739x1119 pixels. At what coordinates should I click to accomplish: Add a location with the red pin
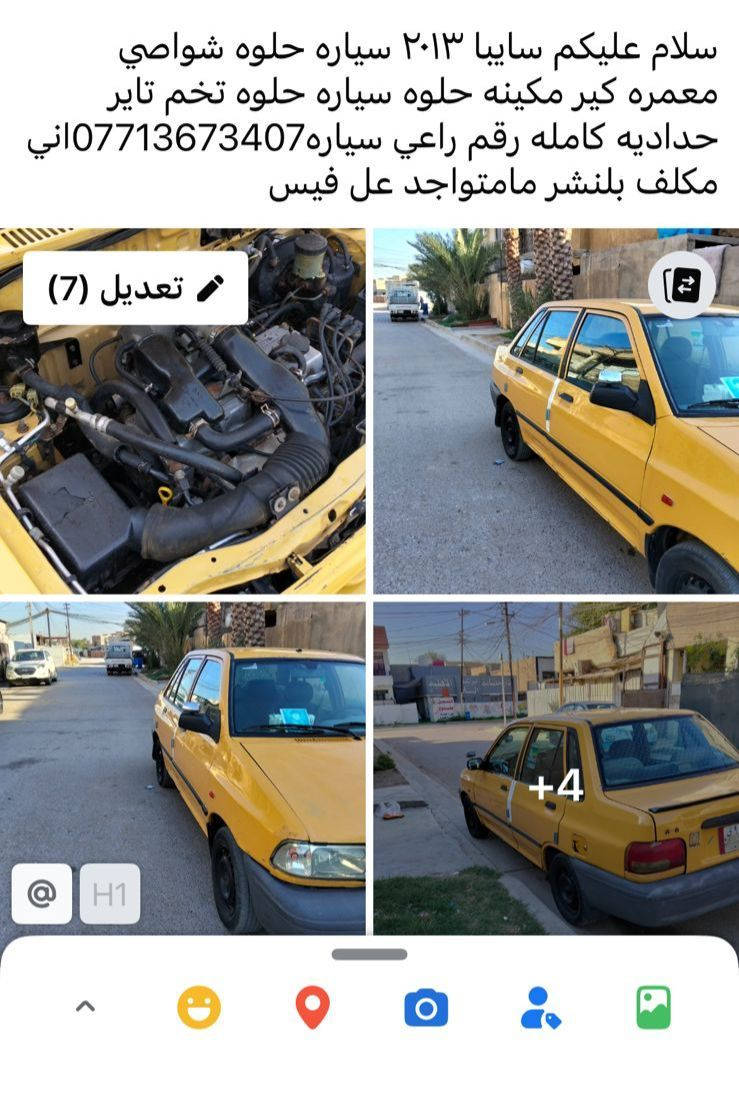312,1007
